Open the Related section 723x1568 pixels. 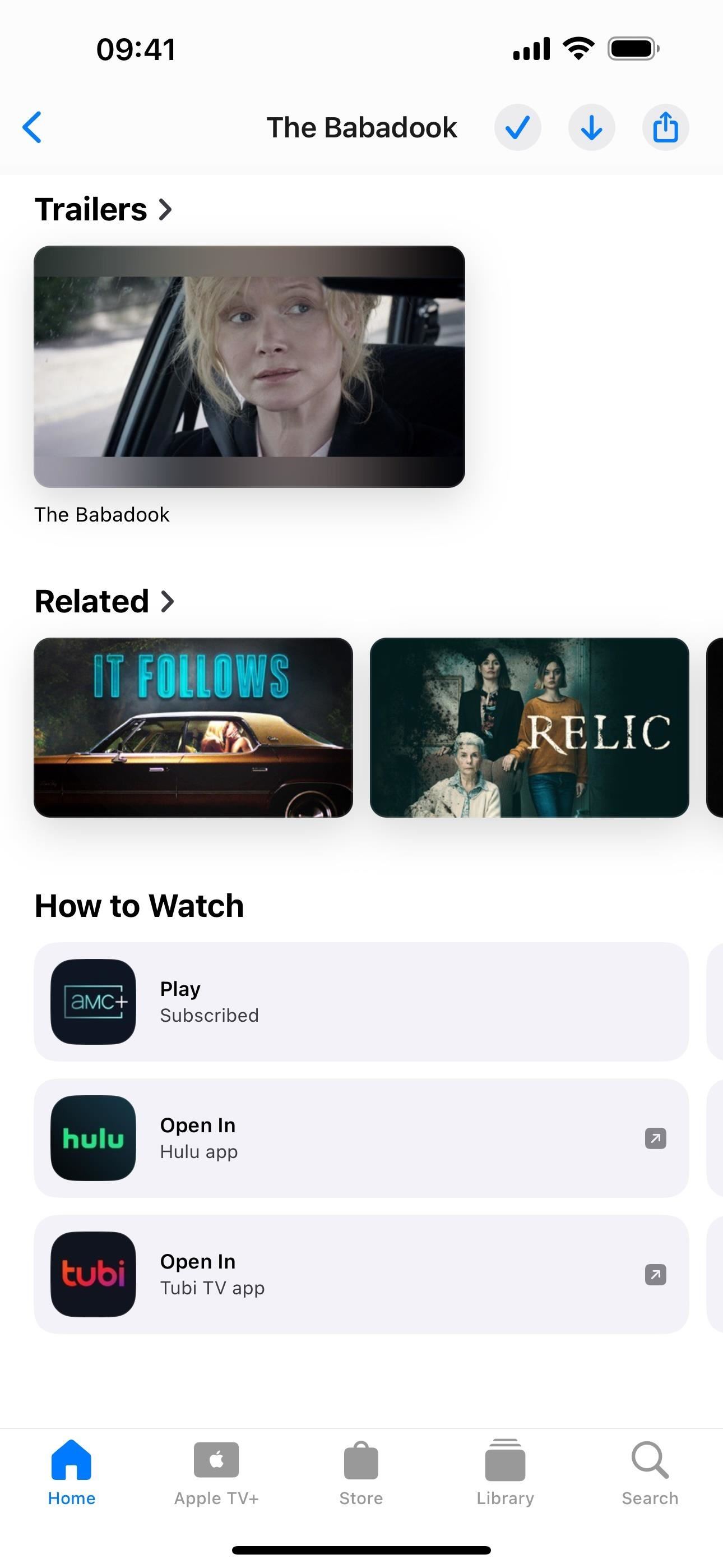(x=105, y=601)
